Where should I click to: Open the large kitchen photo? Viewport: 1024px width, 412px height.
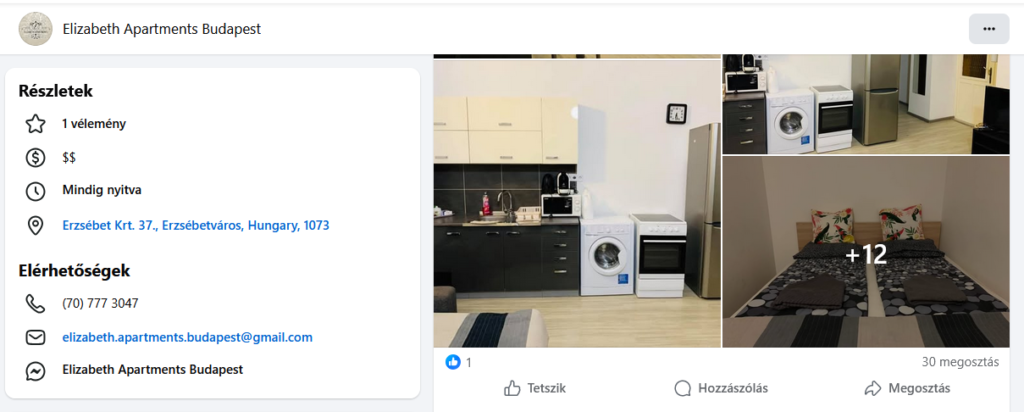tap(576, 203)
